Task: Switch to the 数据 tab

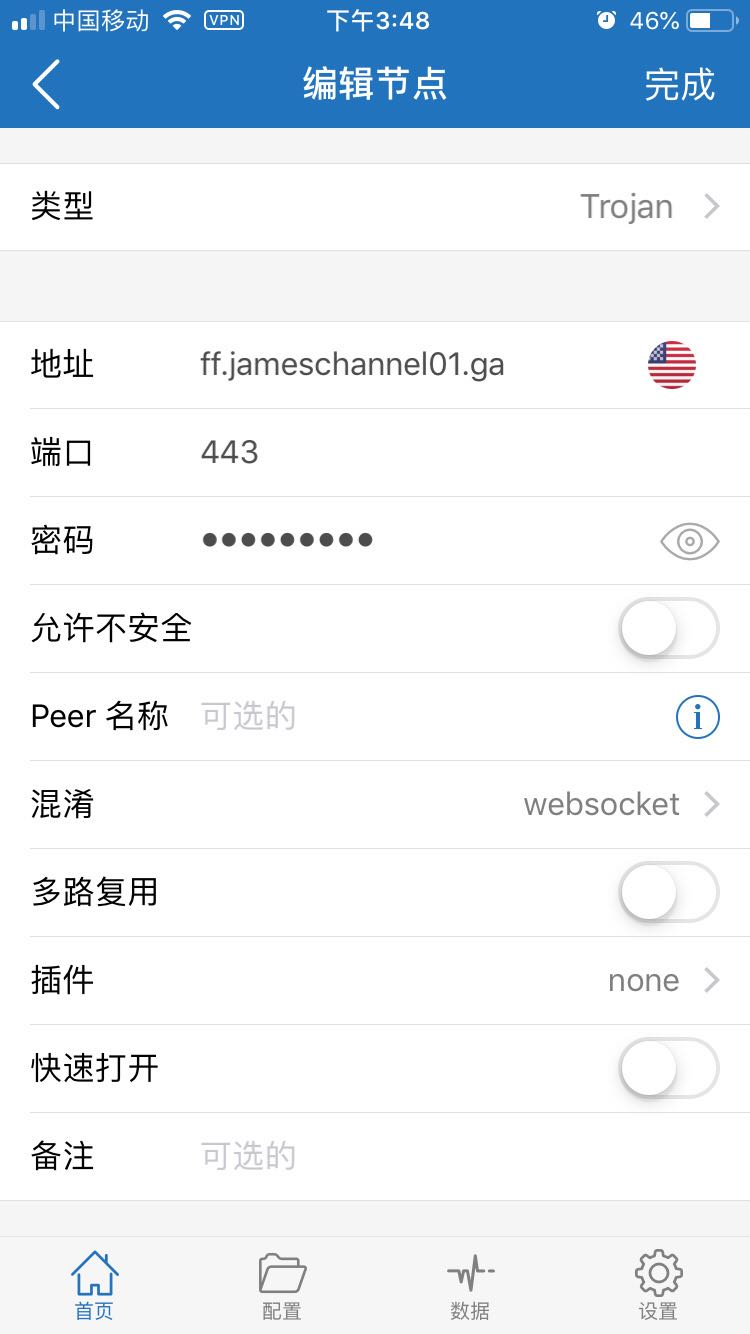Action: [x=470, y=1286]
